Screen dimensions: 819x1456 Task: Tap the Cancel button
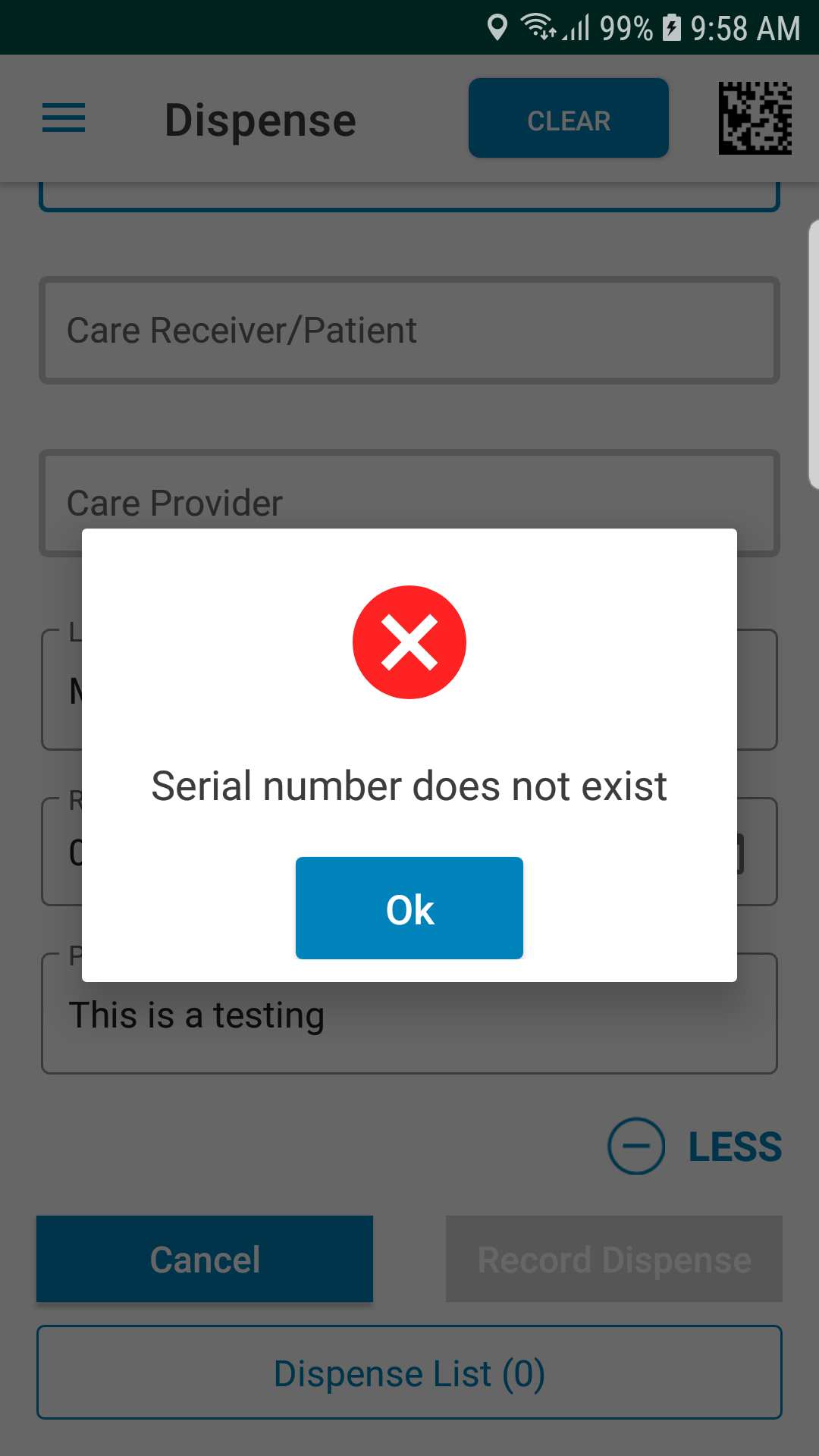205,1259
